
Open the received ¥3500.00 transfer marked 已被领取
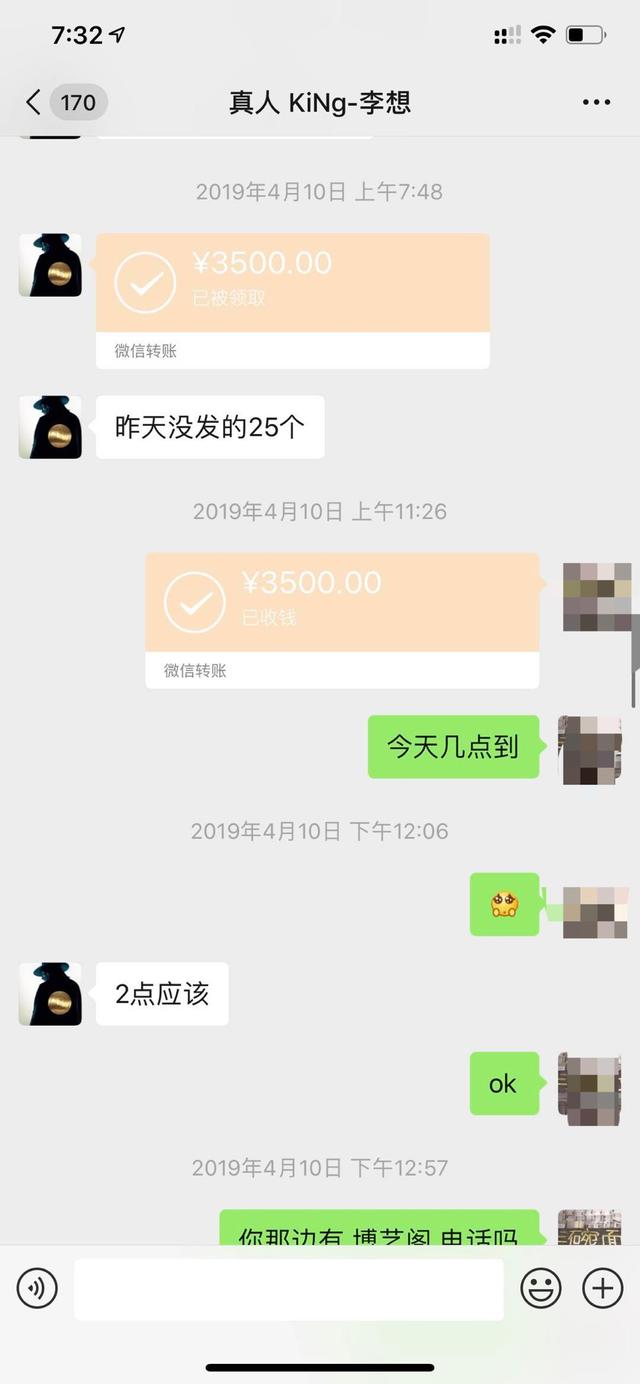[293, 301]
